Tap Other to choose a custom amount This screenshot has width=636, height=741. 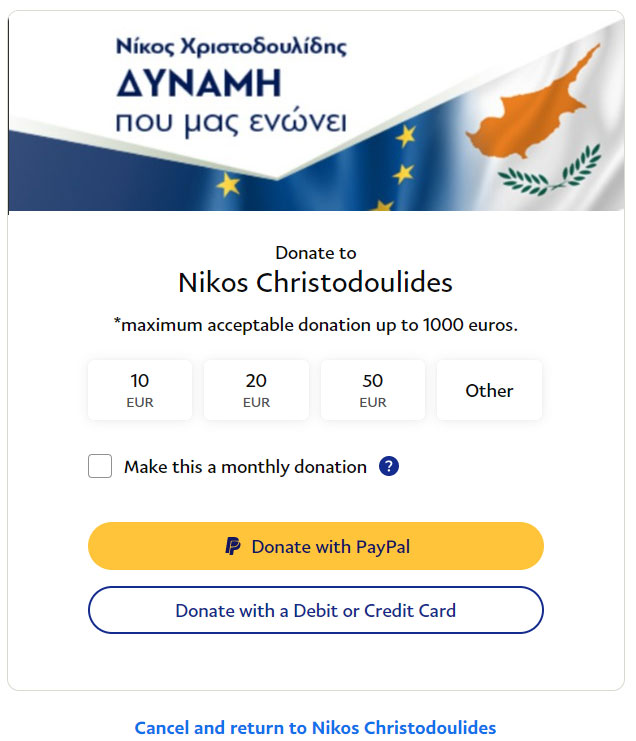coord(489,390)
